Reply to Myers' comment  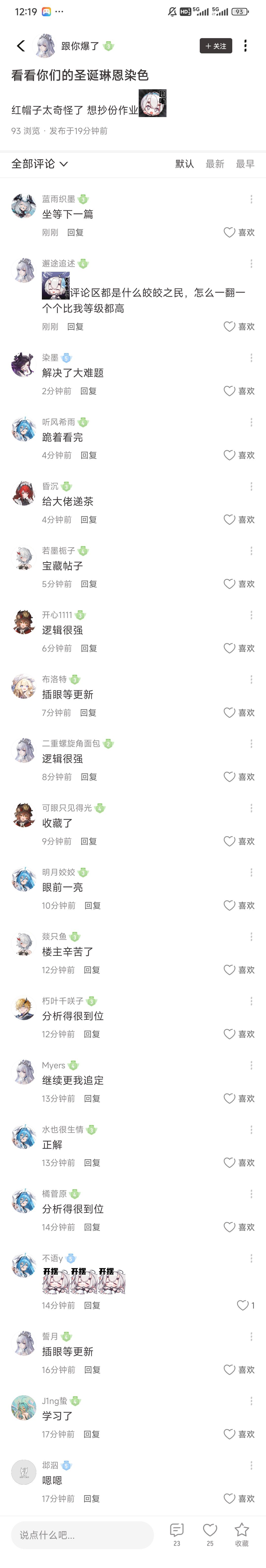(x=92, y=1099)
